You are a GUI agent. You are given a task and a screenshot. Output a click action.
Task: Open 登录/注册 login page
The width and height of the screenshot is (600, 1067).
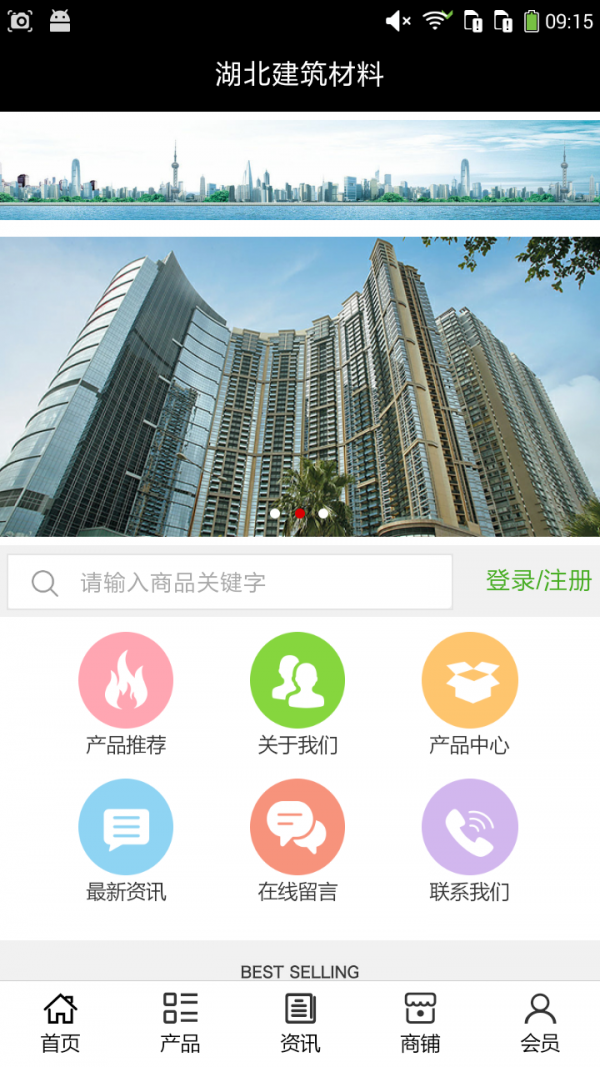(538, 580)
